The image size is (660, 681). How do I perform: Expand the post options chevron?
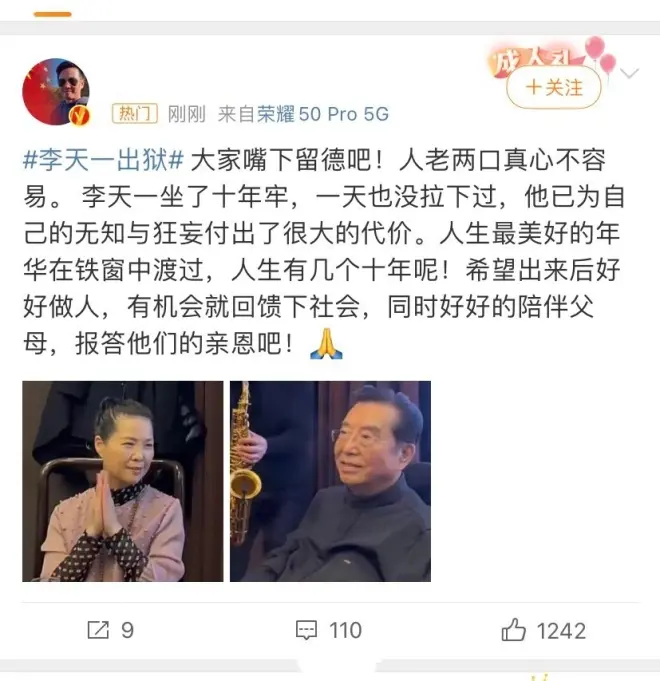click(629, 74)
